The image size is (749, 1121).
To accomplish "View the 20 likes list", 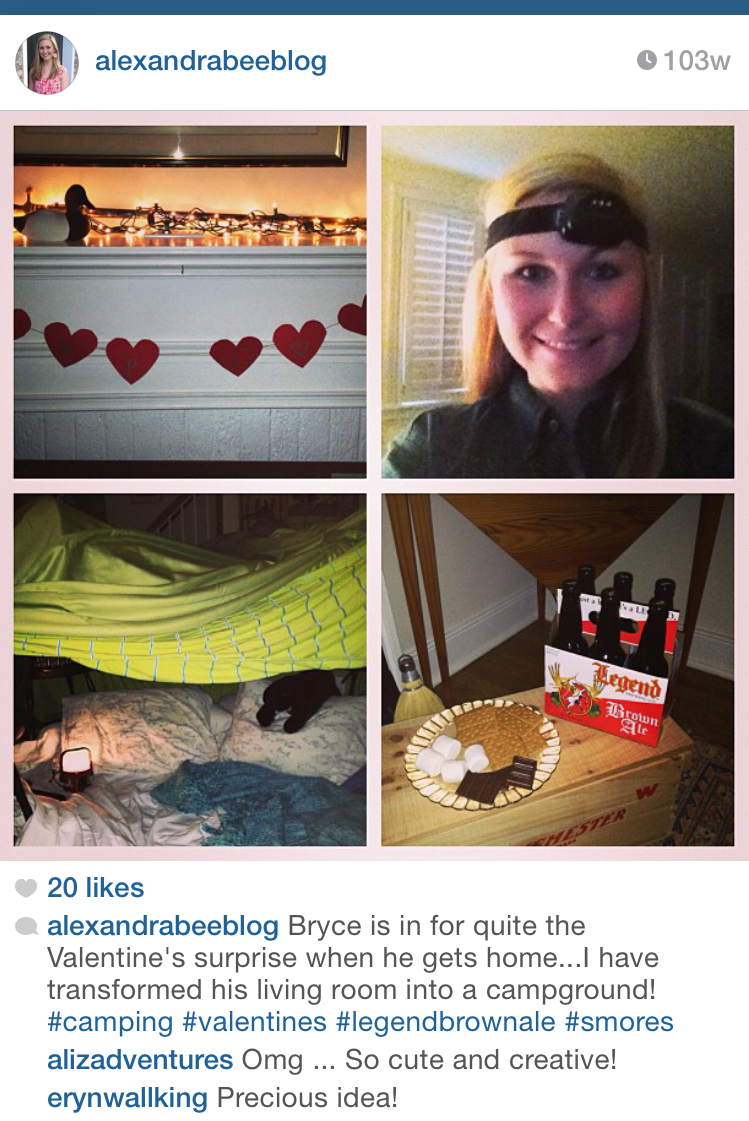I will coord(95,887).
